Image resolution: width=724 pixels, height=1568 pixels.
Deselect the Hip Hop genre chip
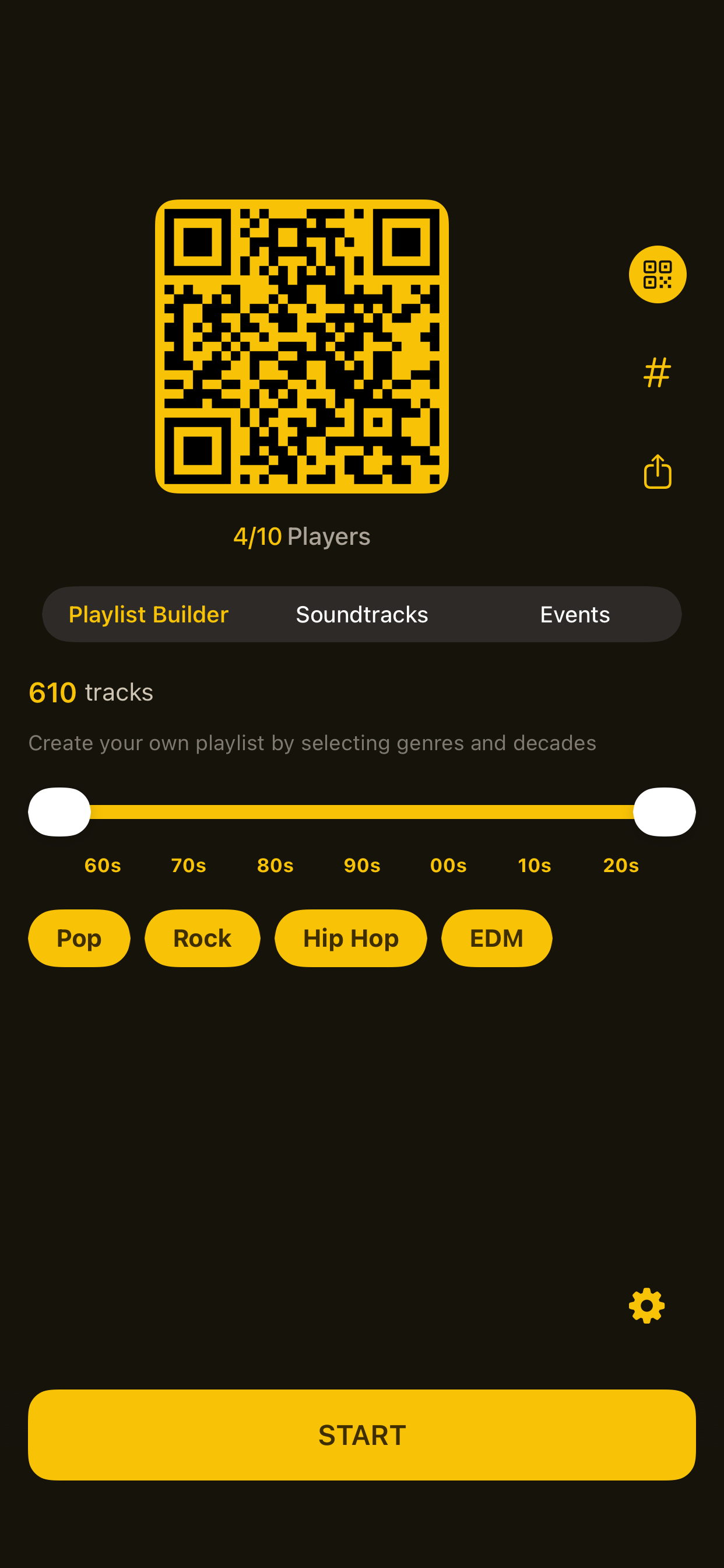350,938
